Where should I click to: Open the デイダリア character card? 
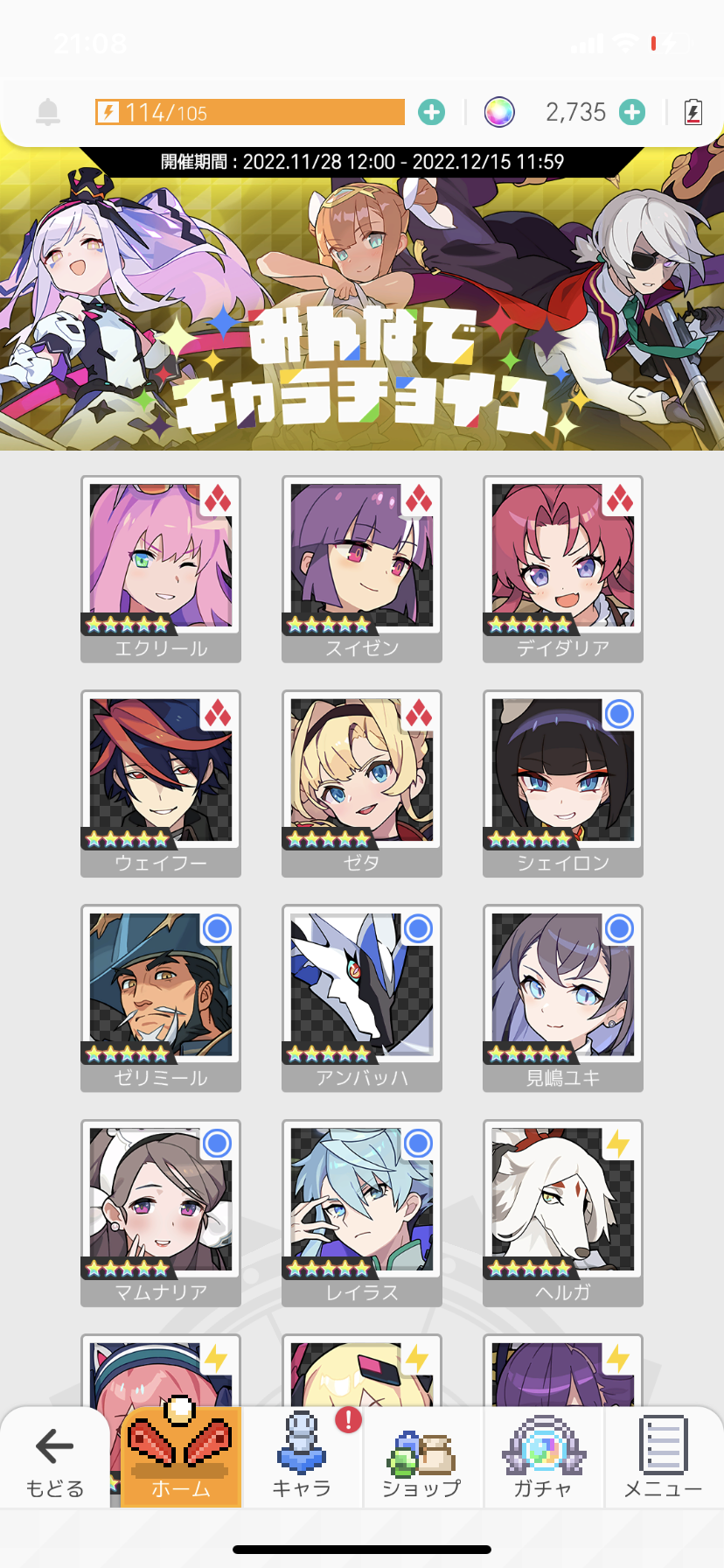pyautogui.click(x=563, y=568)
